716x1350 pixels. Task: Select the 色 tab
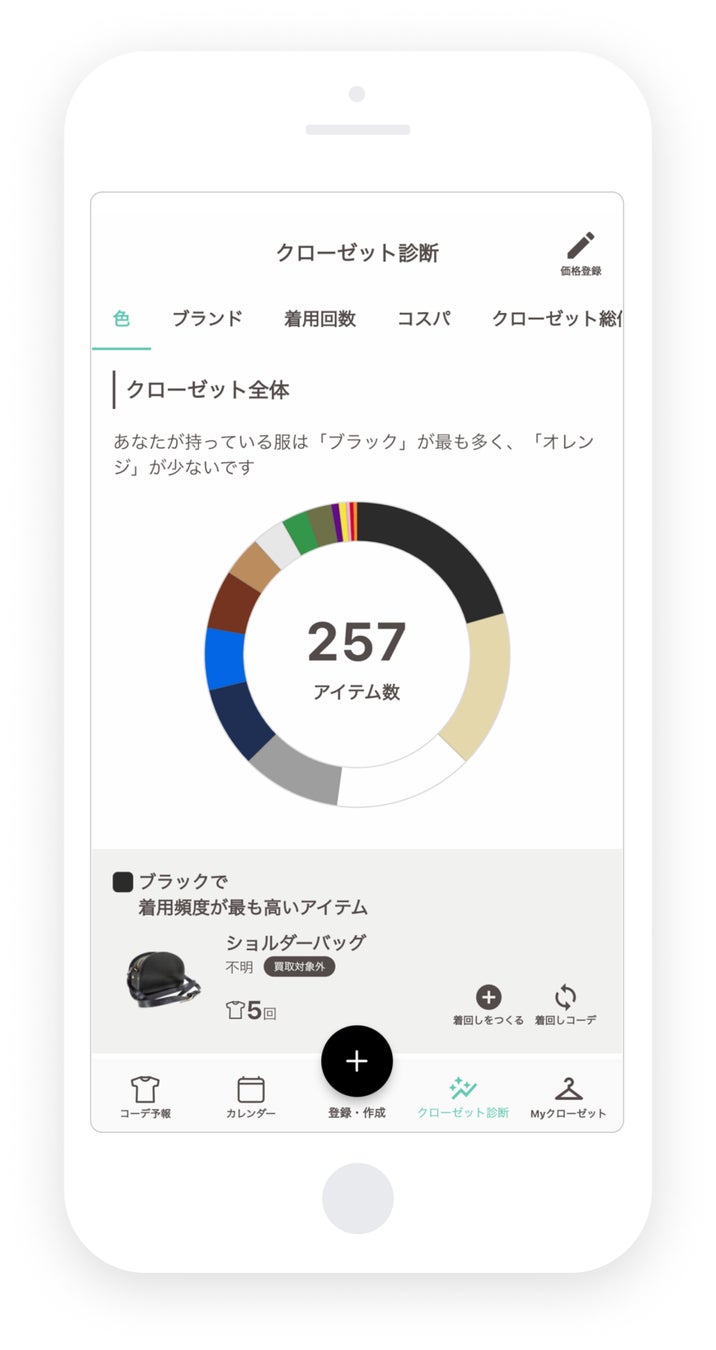[121, 319]
